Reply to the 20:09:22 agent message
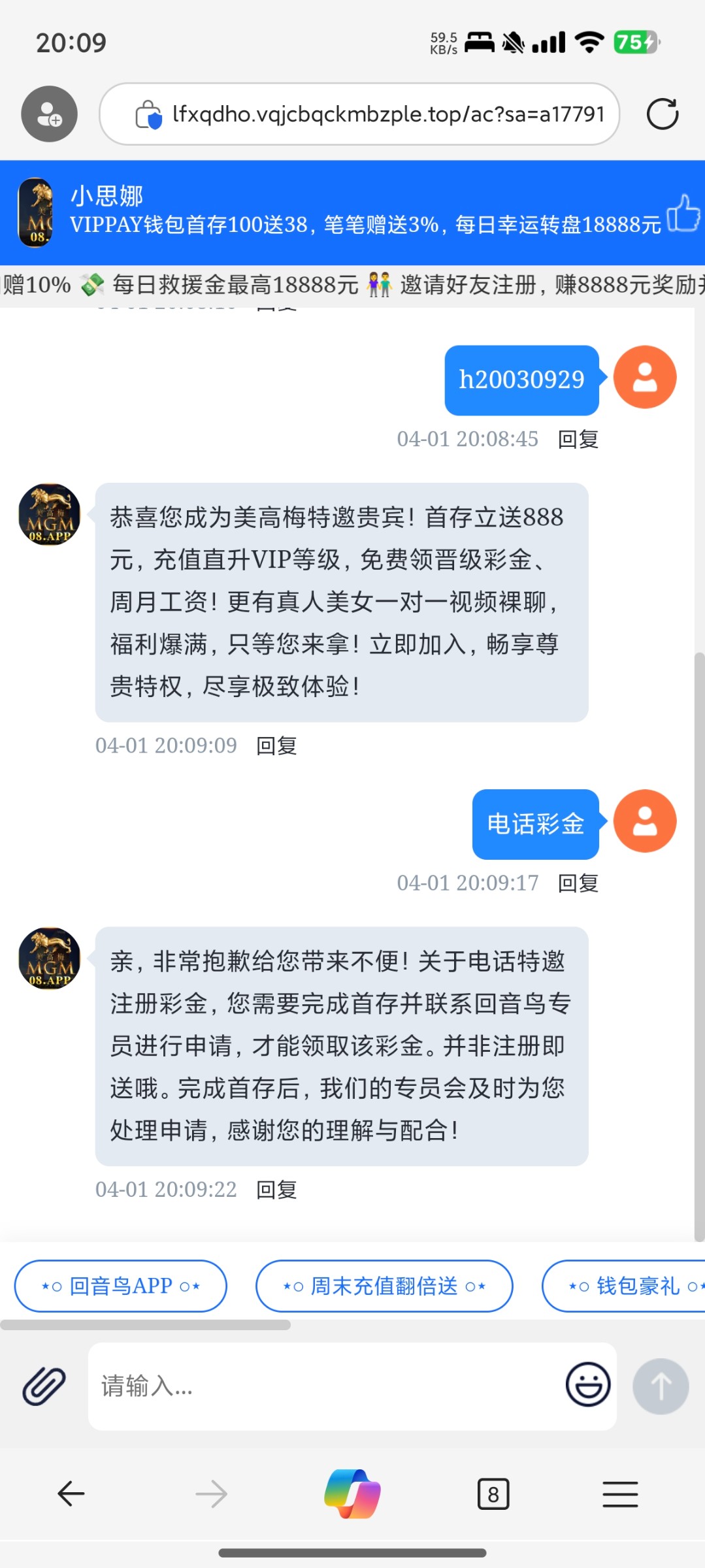This screenshot has height=1568, width=705. [x=276, y=1190]
